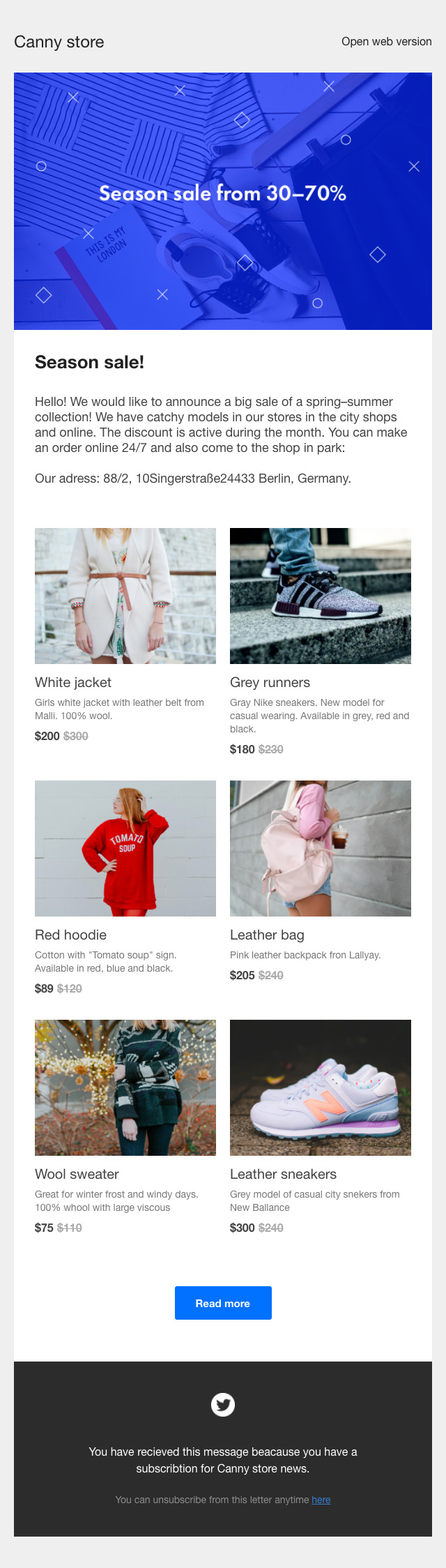View the Red hoodie product image
Viewport: 446px width, 1568px height.
pyautogui.click(x=125, y=848)
